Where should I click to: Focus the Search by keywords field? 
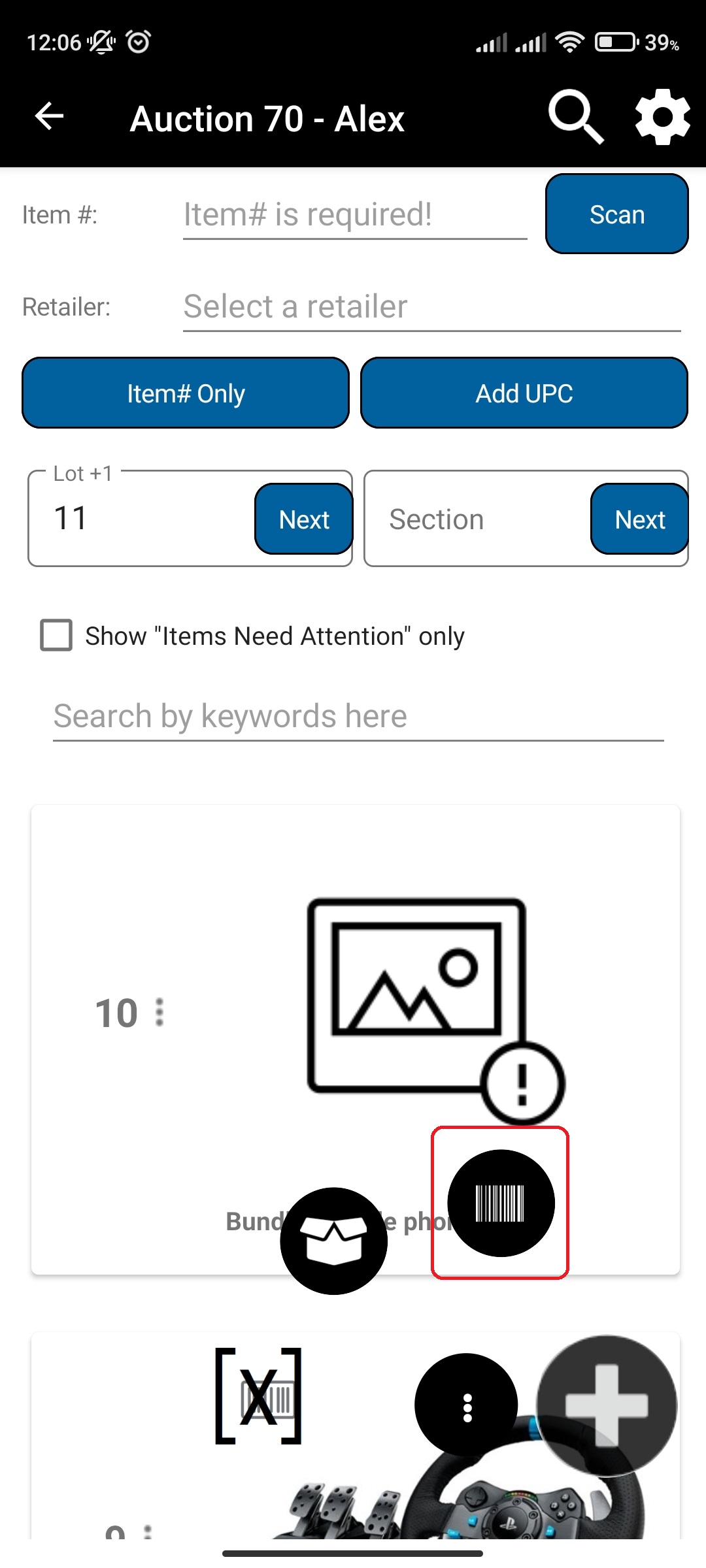coord(358,717)
